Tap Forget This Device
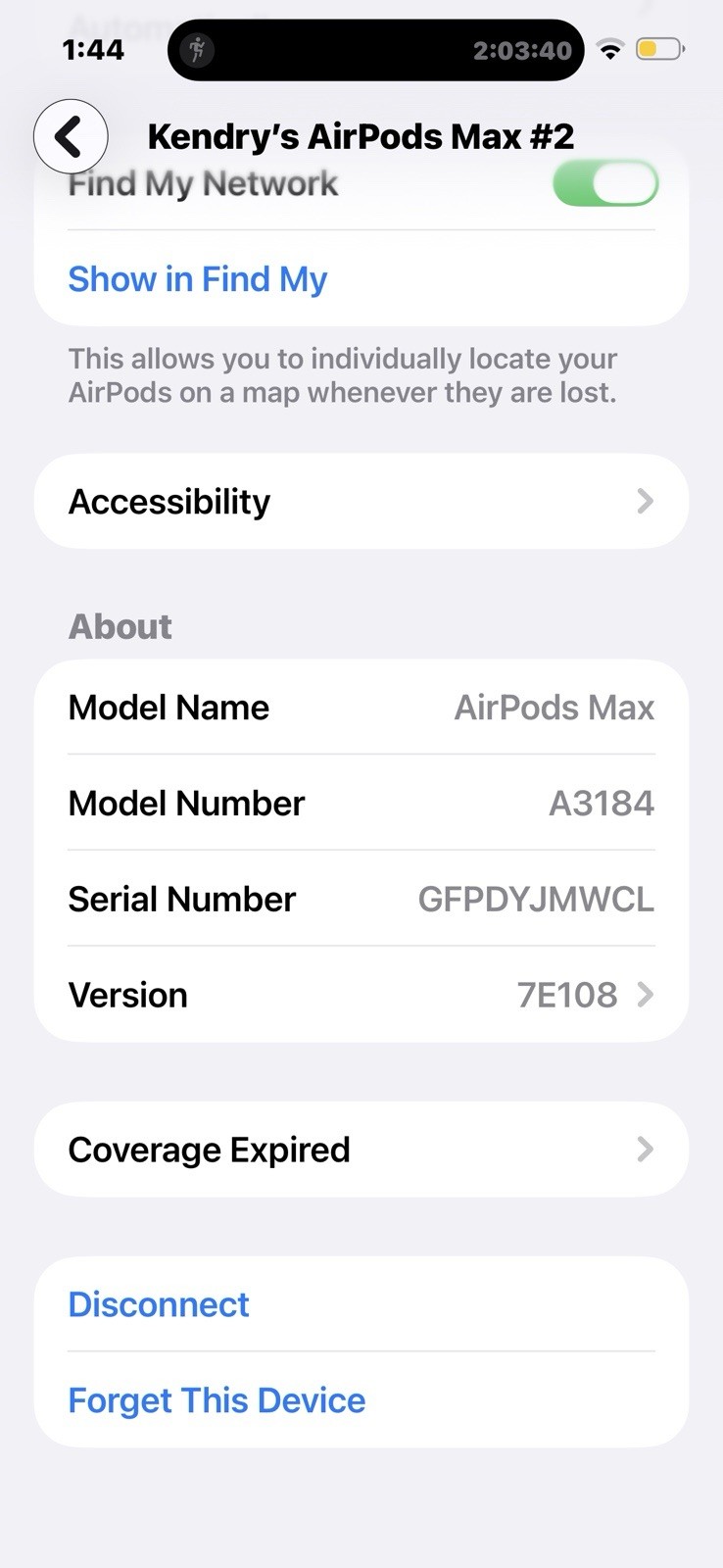This screenshot has height=1568, width=723. (x=217, y=1400)
